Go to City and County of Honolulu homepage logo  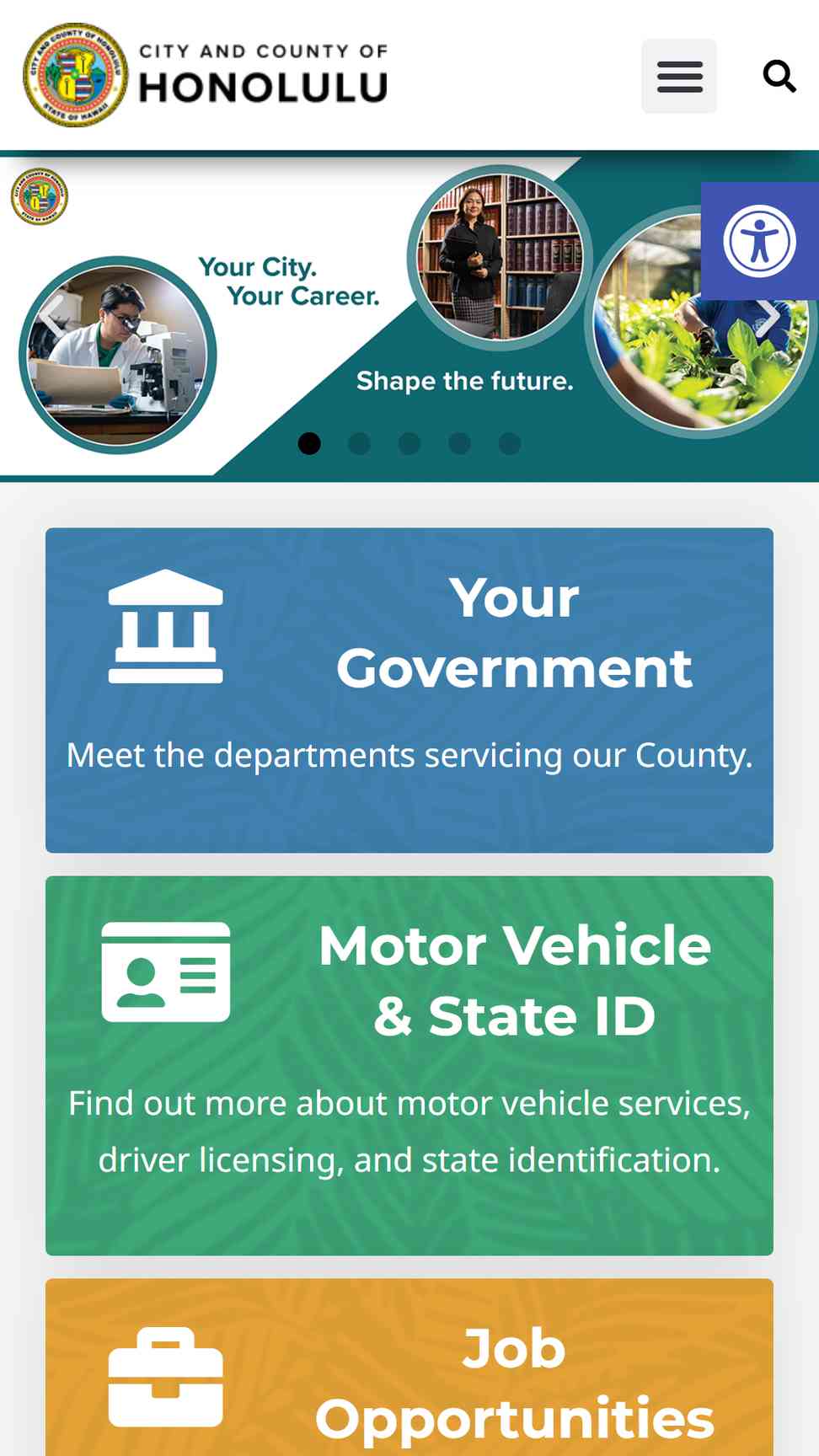[x=206, y=75]
